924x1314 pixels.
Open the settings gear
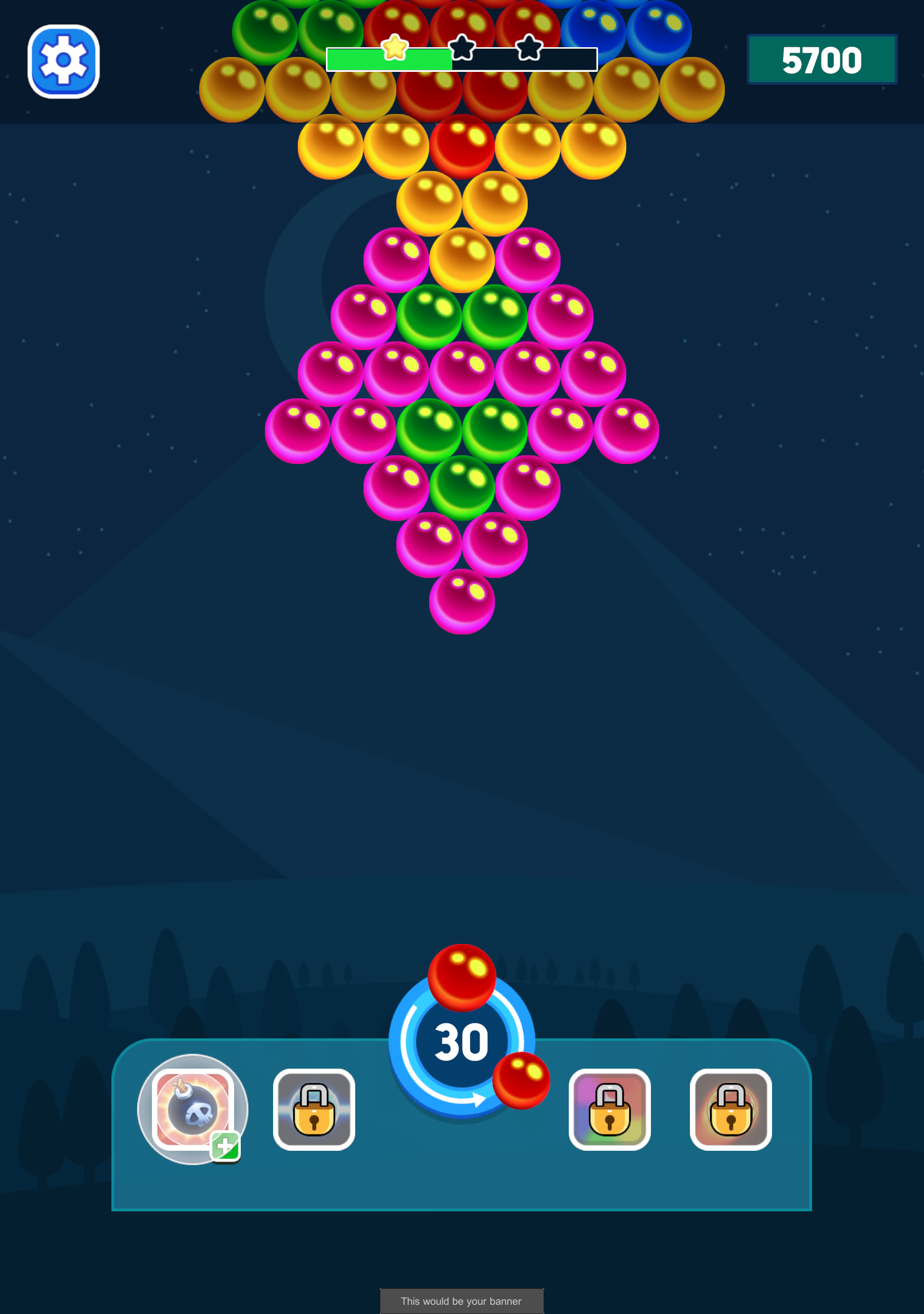[x=64, y=61]
